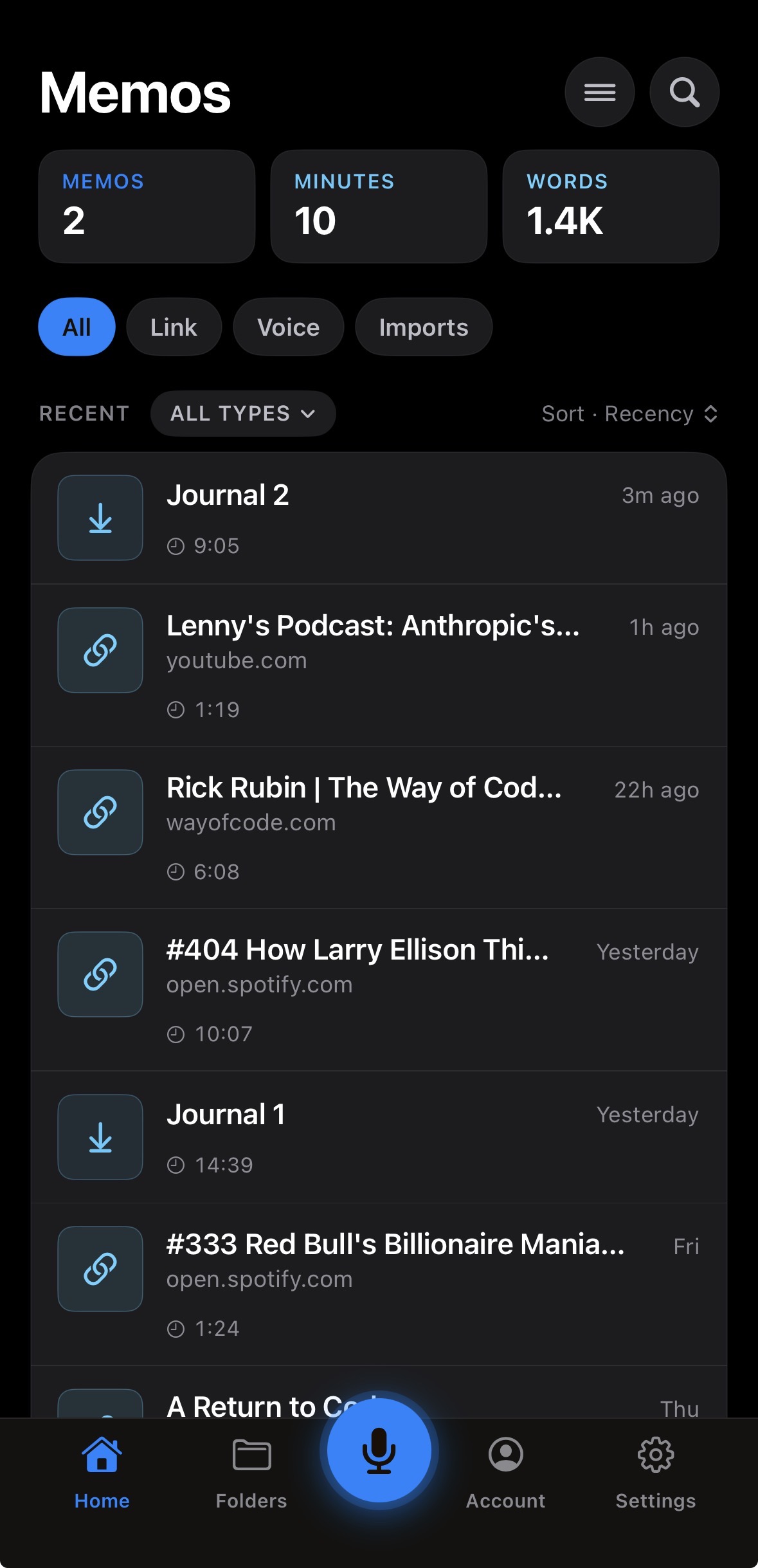
Task: Select the All filter chip
Action: [77, 327]
